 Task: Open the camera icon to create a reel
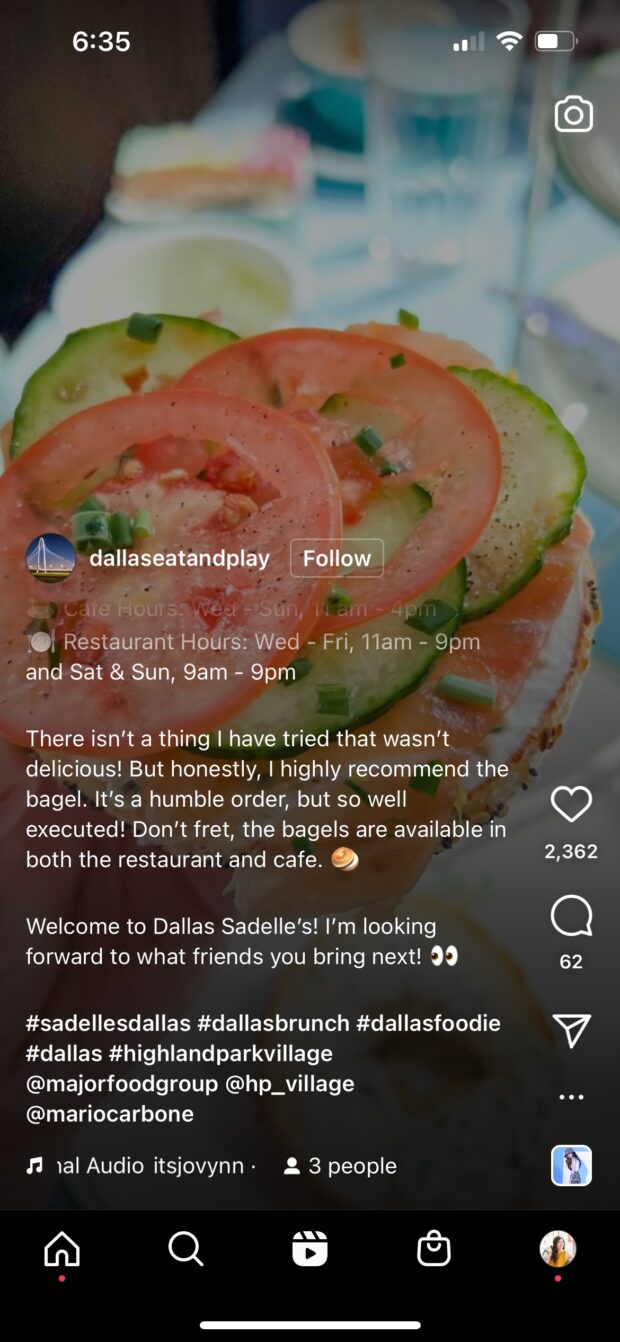(x=573, y=114)
